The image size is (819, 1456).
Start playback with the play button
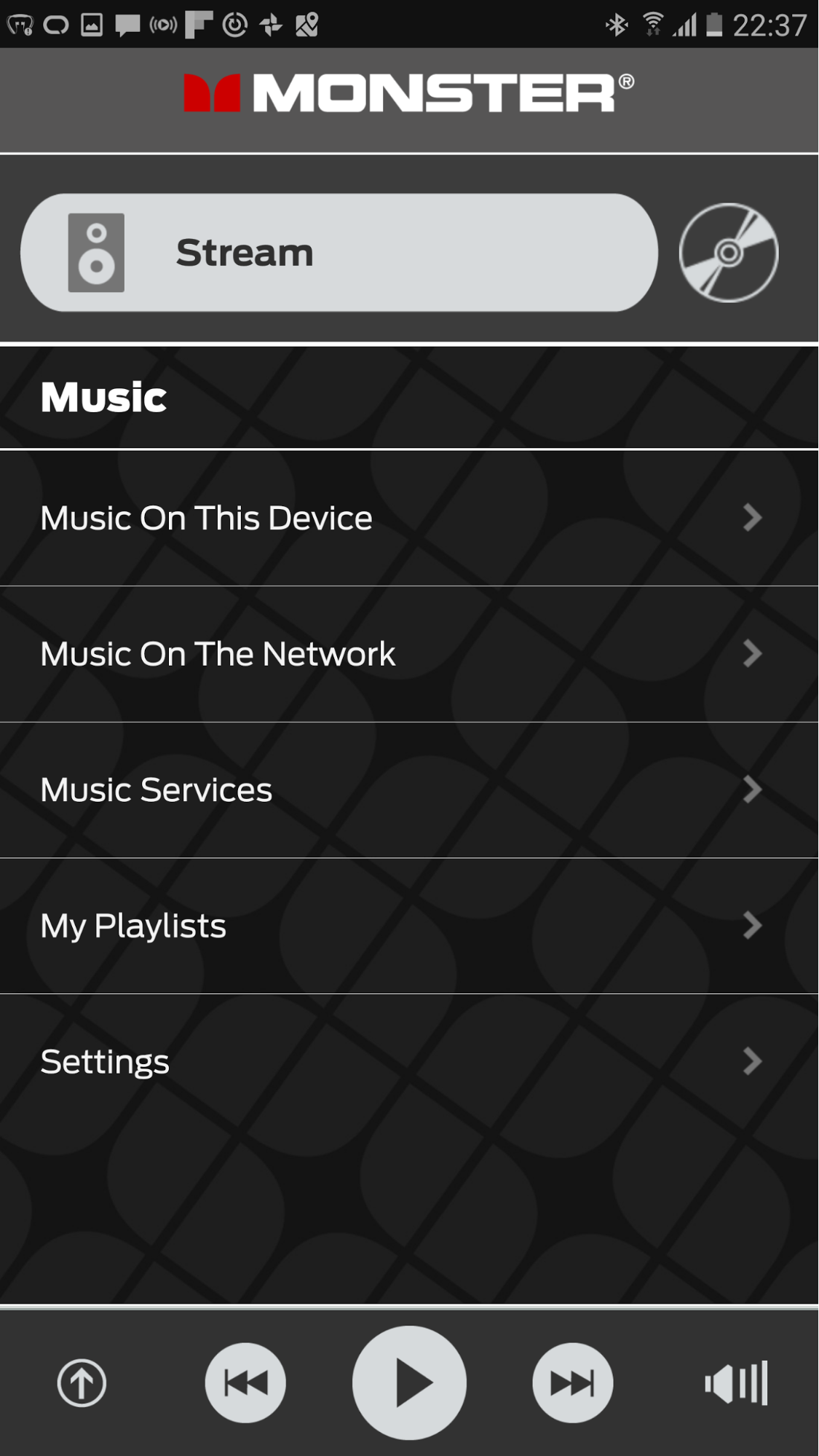[x=409, y=1382]
